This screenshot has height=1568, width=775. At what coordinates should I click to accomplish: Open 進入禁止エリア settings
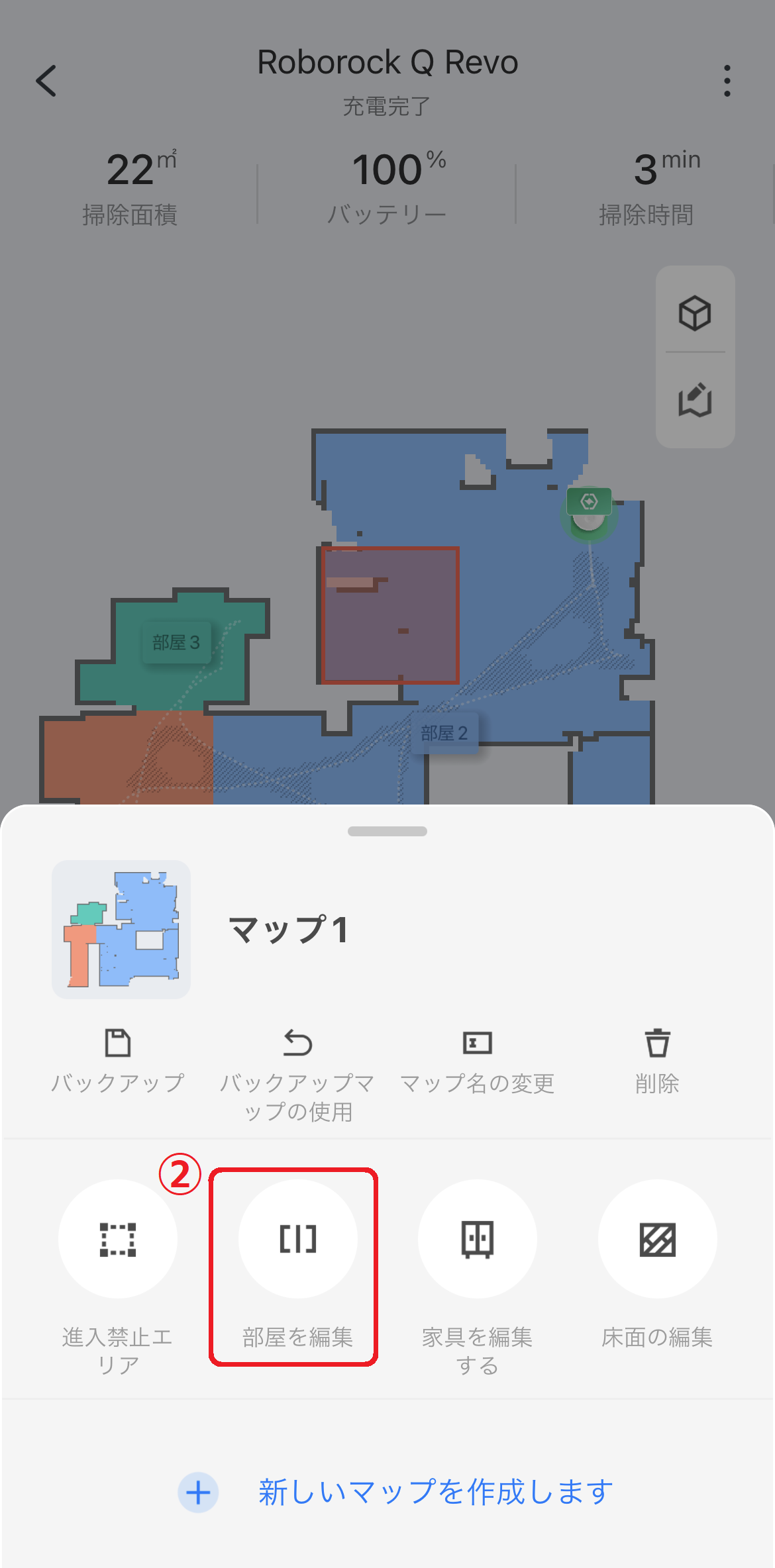tap(118, 1239)
